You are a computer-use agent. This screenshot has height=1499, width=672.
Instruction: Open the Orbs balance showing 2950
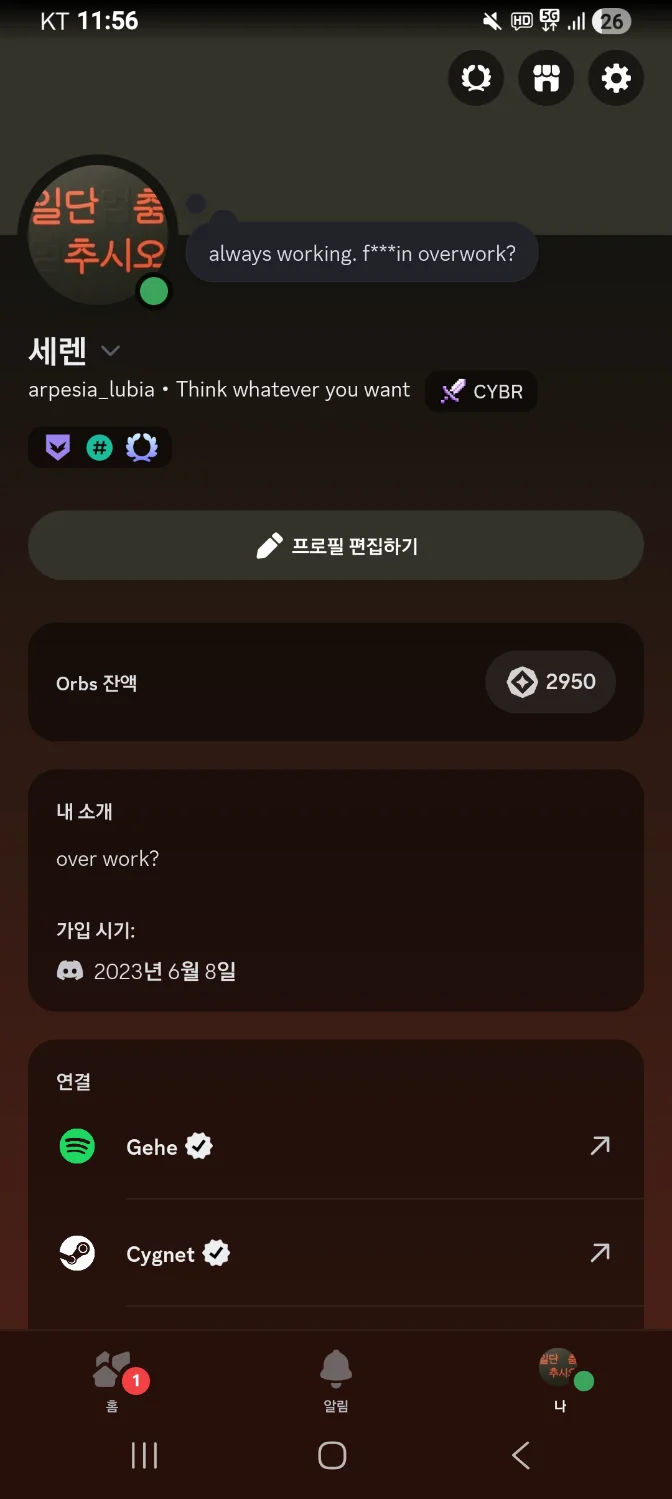[x=550, y=682]
